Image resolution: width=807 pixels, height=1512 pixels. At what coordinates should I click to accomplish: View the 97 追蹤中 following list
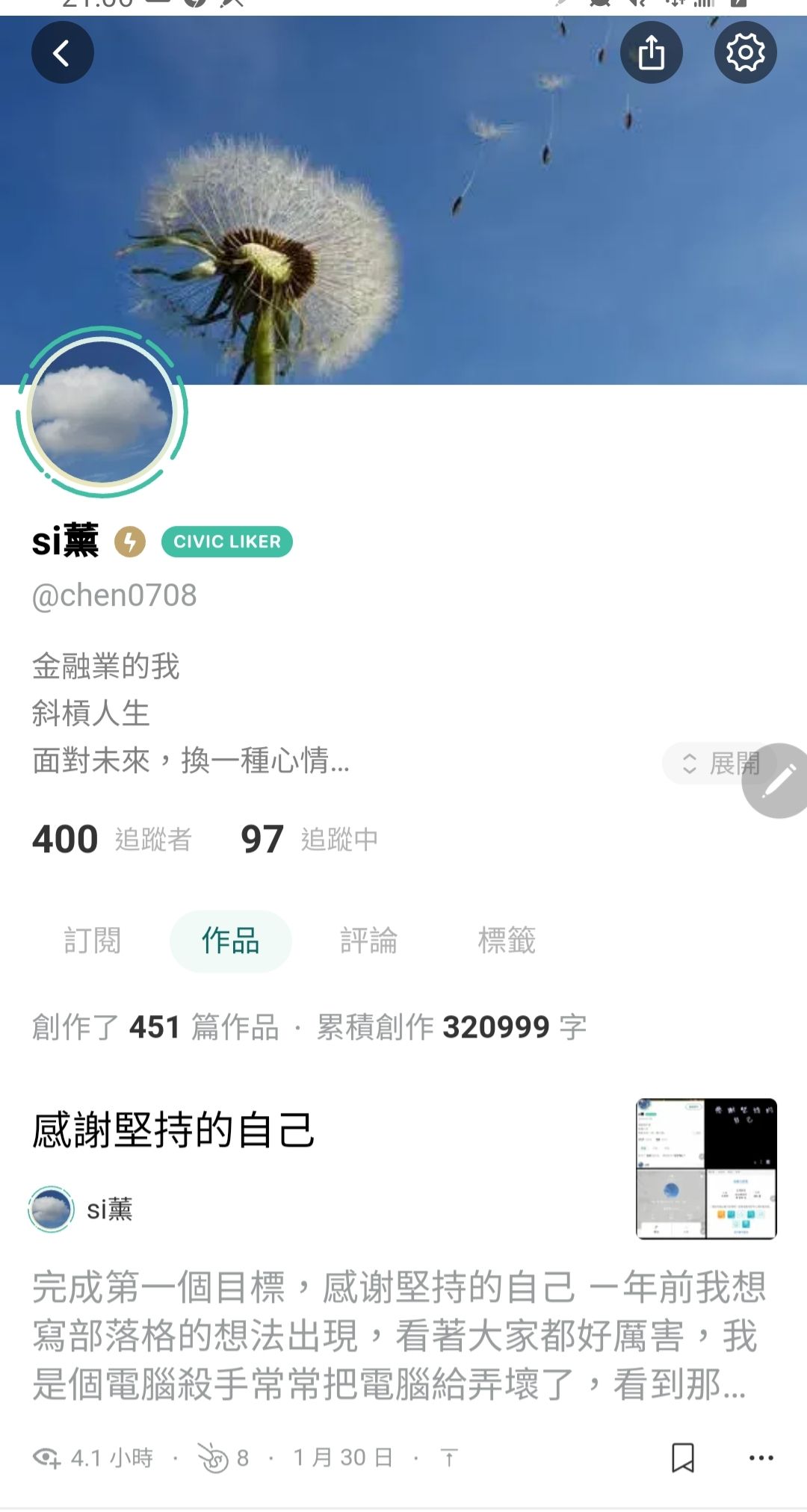pos(309,839)
